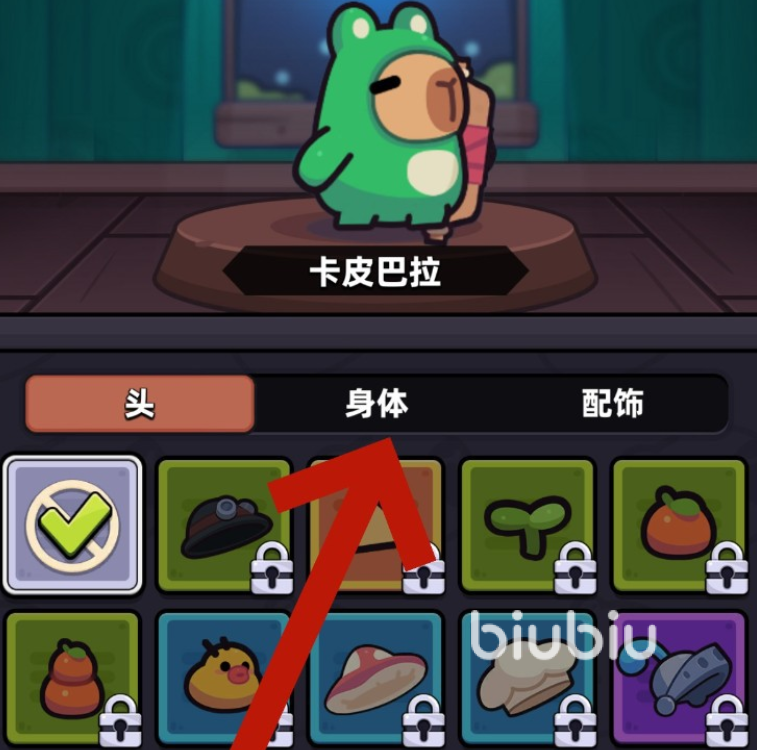Switch to the 身体 (body) tab
Viewport: 757px width, 750px height.
point(377,404)
